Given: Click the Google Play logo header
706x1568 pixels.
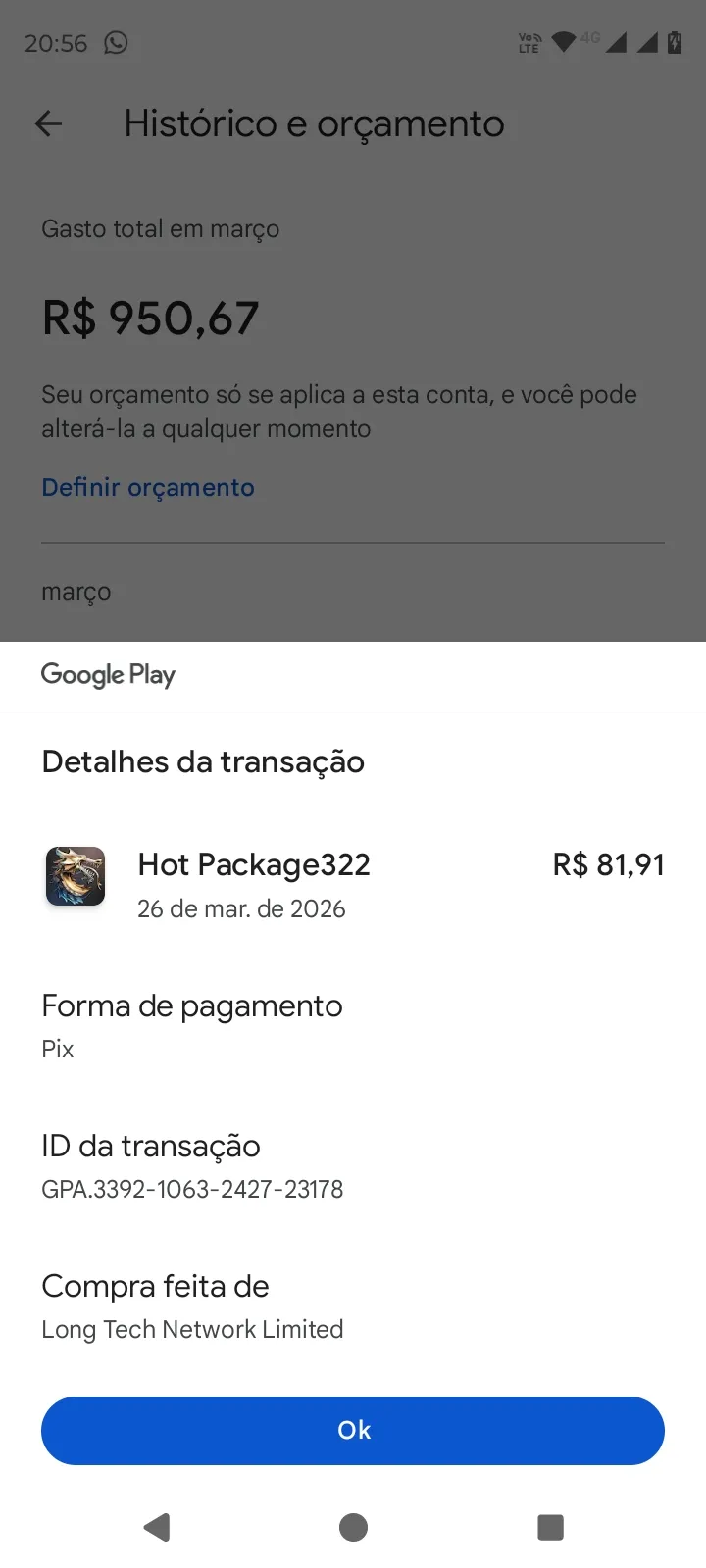Looking at the screenshot, I should tap(108, 674).
